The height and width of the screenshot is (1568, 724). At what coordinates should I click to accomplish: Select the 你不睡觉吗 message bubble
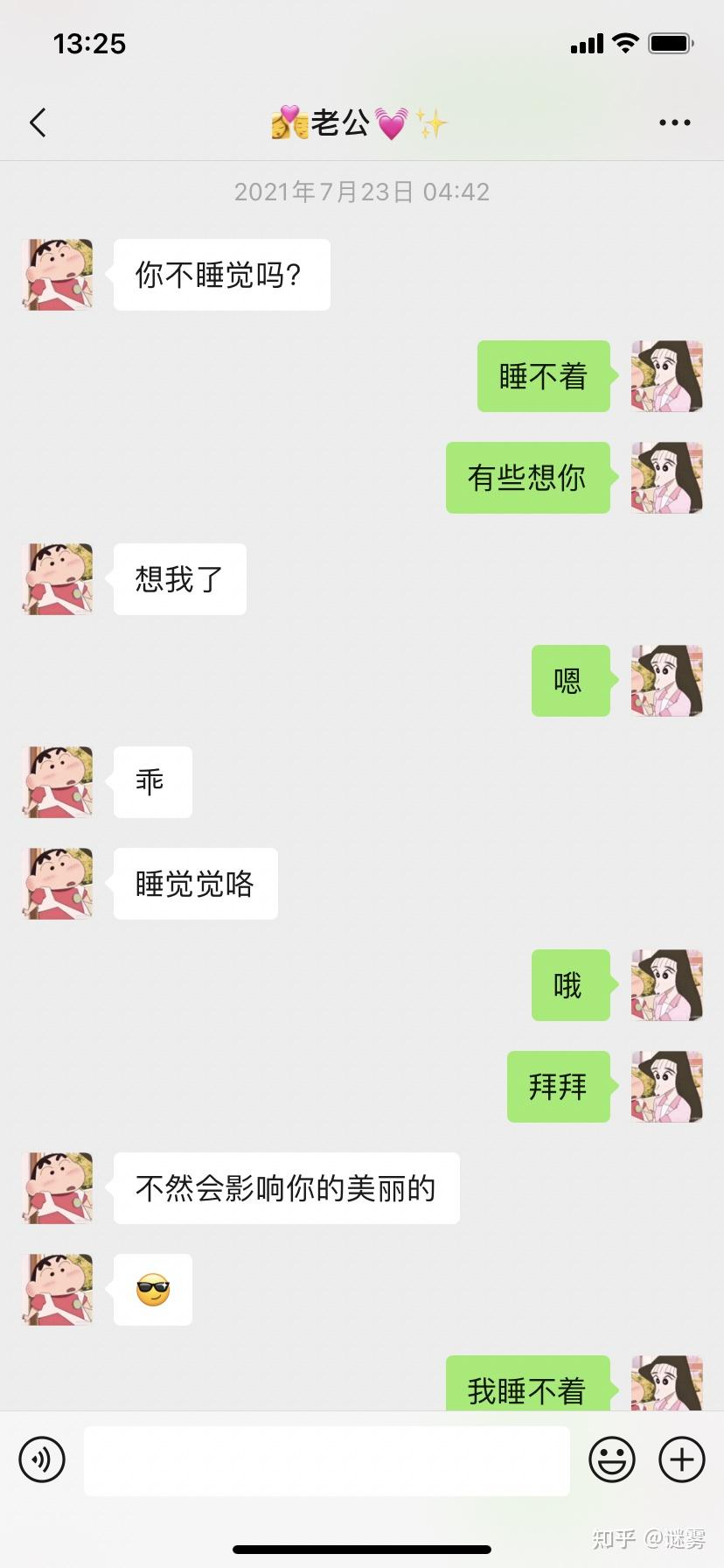coord(220,274)
